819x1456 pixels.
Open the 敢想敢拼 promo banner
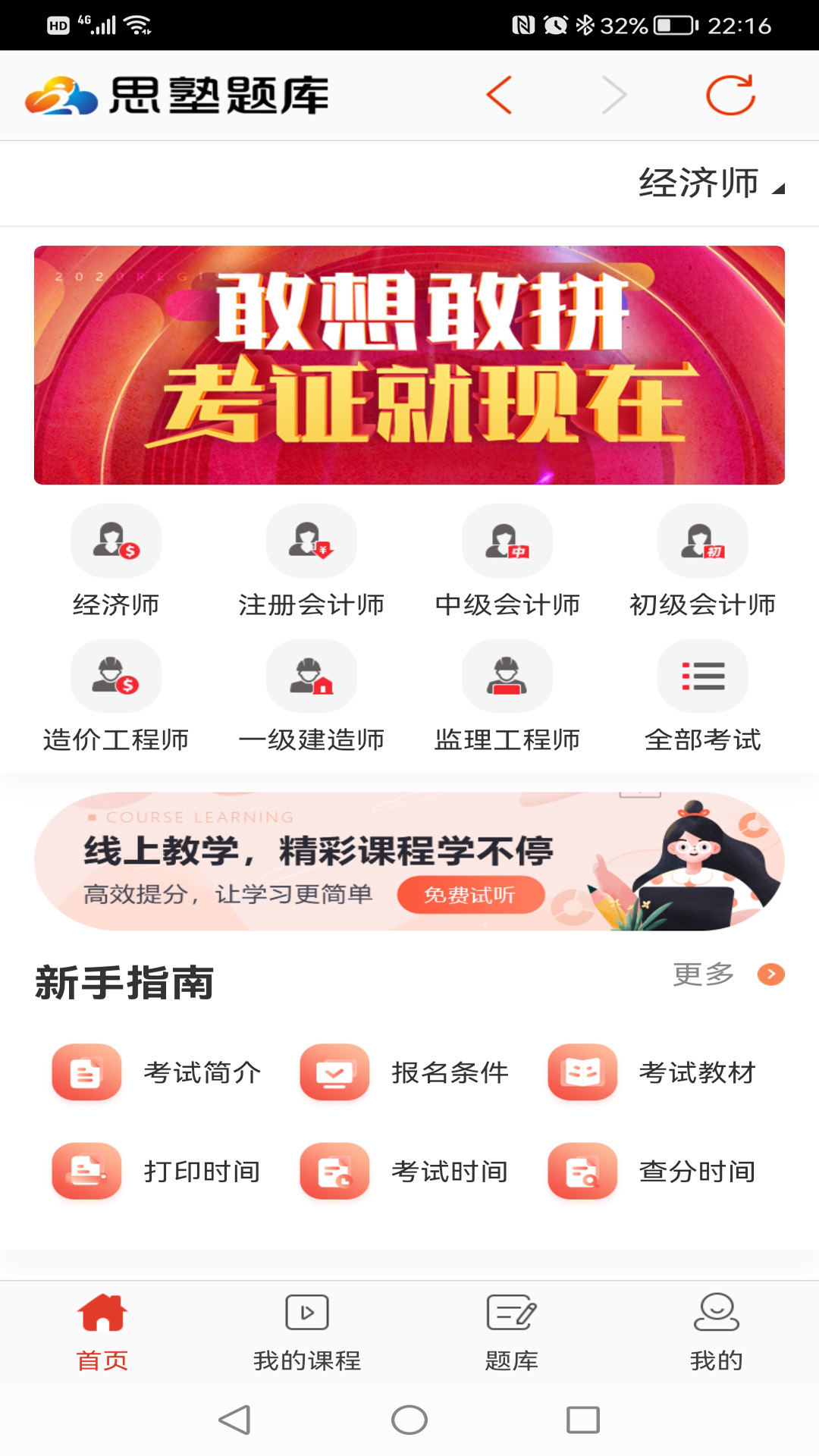[409, 365]
